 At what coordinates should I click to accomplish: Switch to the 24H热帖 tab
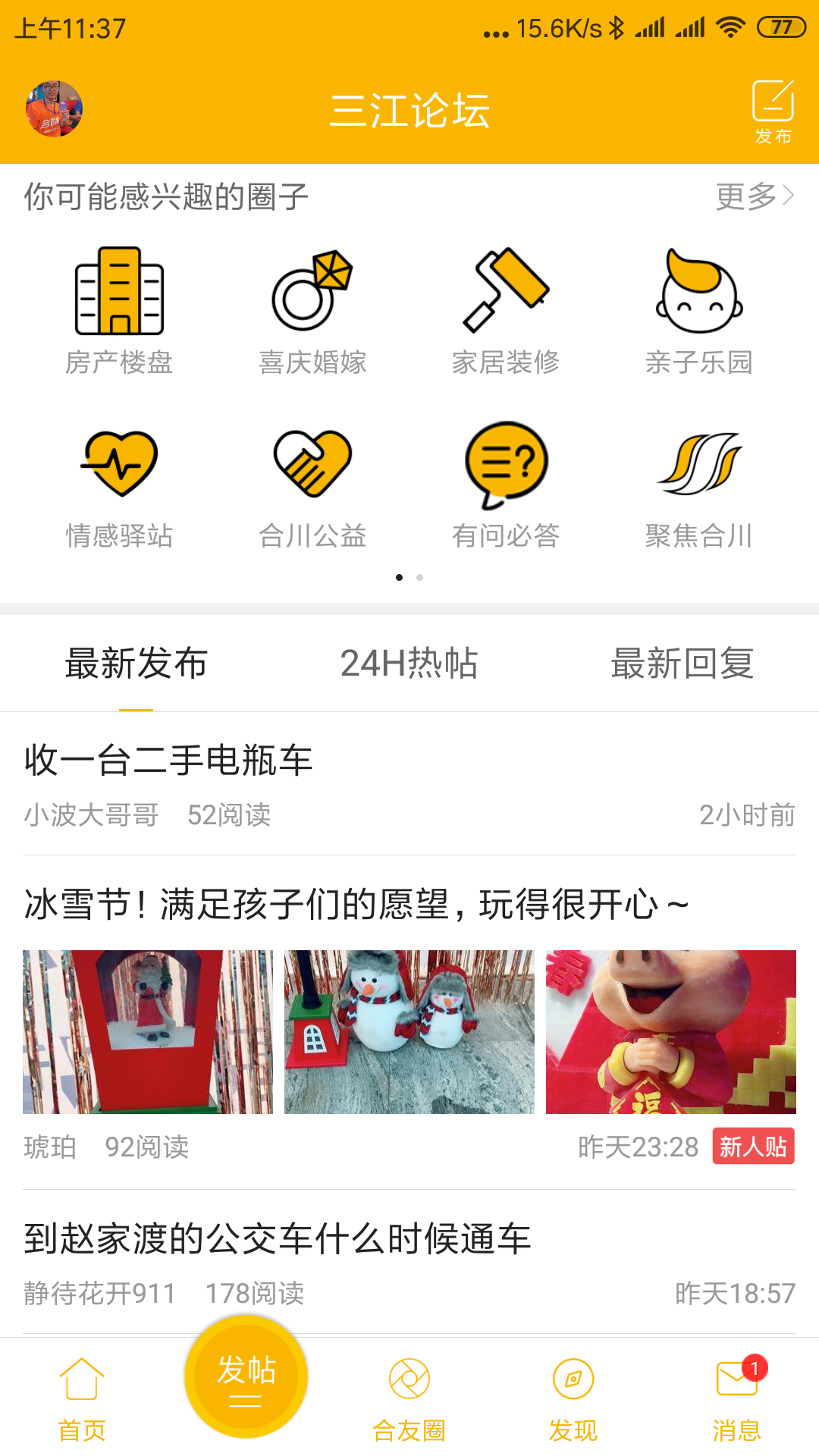point(413,662)
